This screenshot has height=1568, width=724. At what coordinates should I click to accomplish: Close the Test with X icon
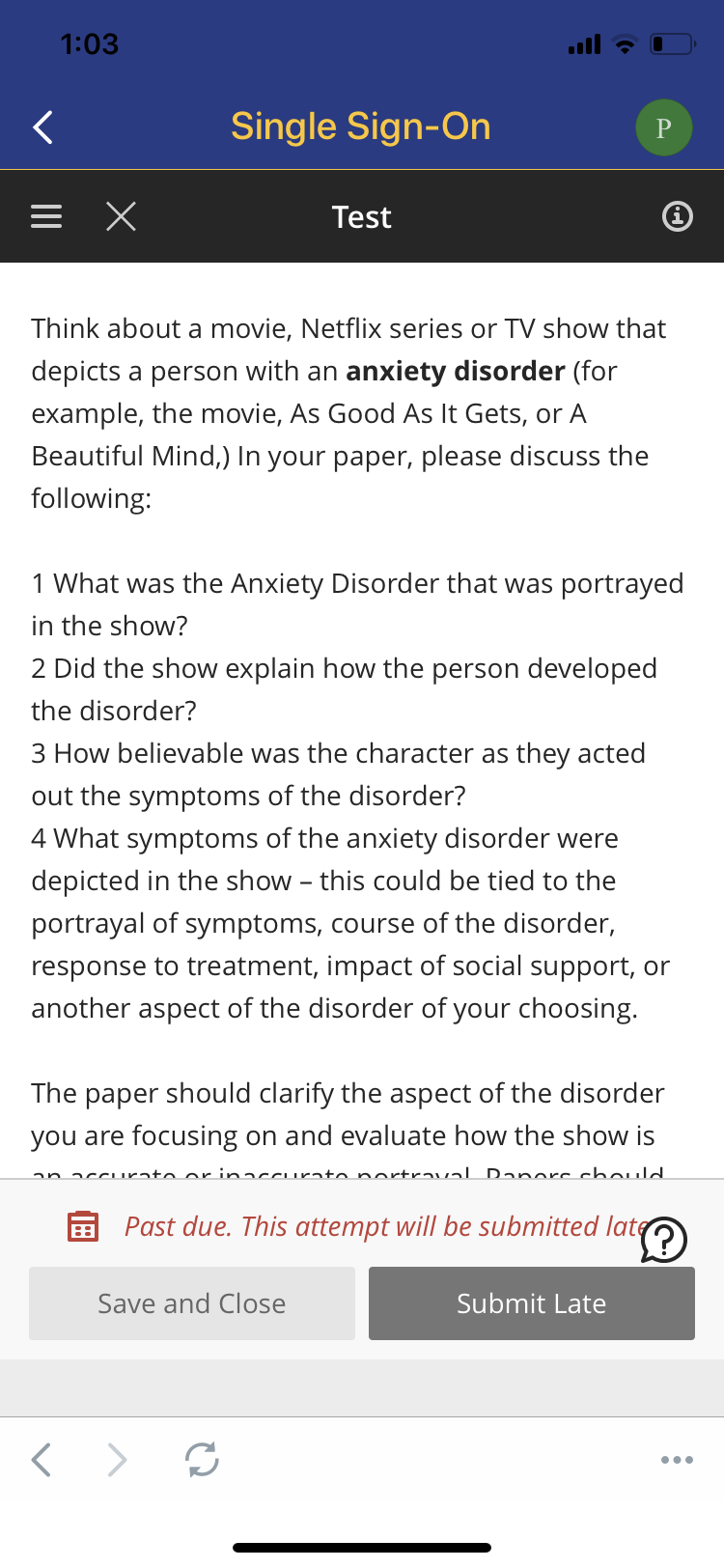click(x=121, y=216)
